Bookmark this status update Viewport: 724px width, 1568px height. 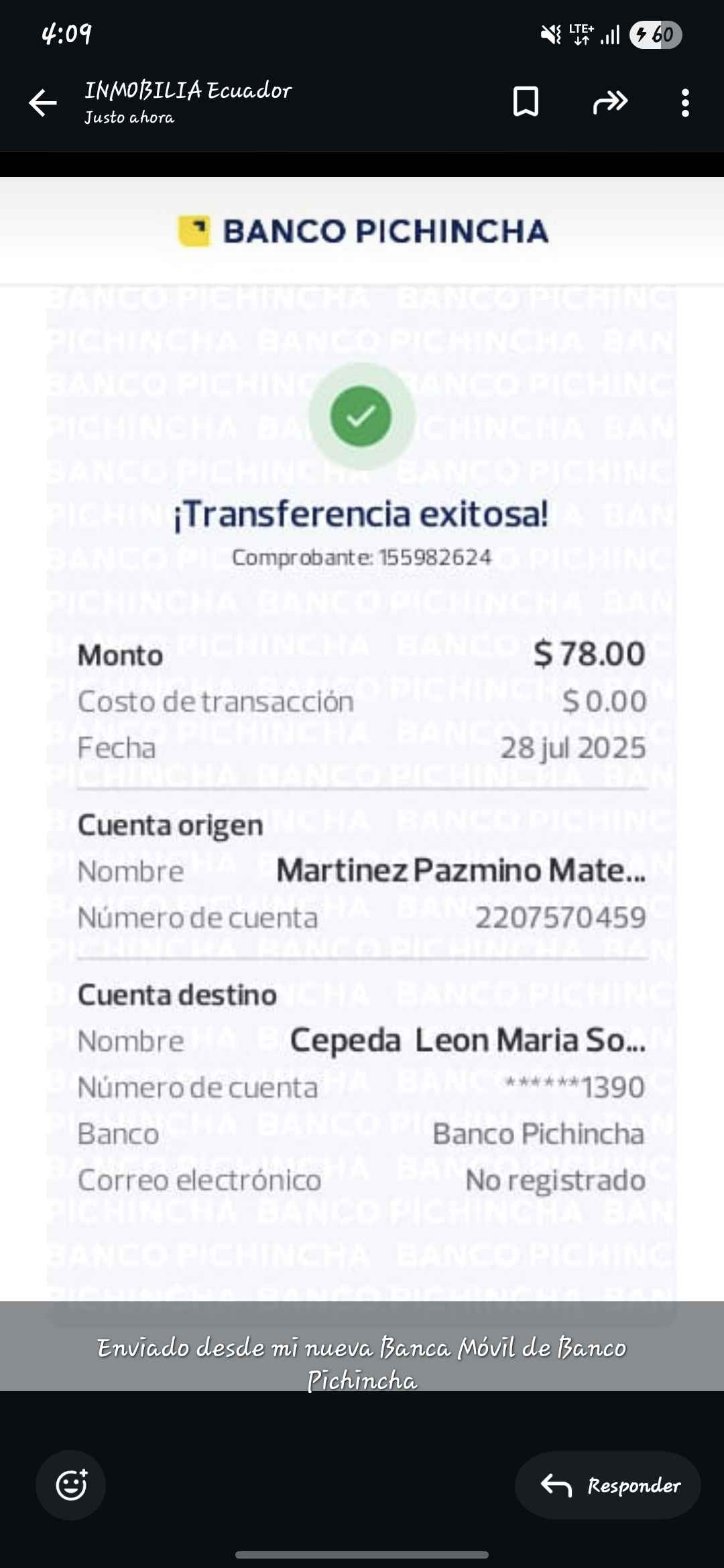pyautogui.click(x=526, y=102)
